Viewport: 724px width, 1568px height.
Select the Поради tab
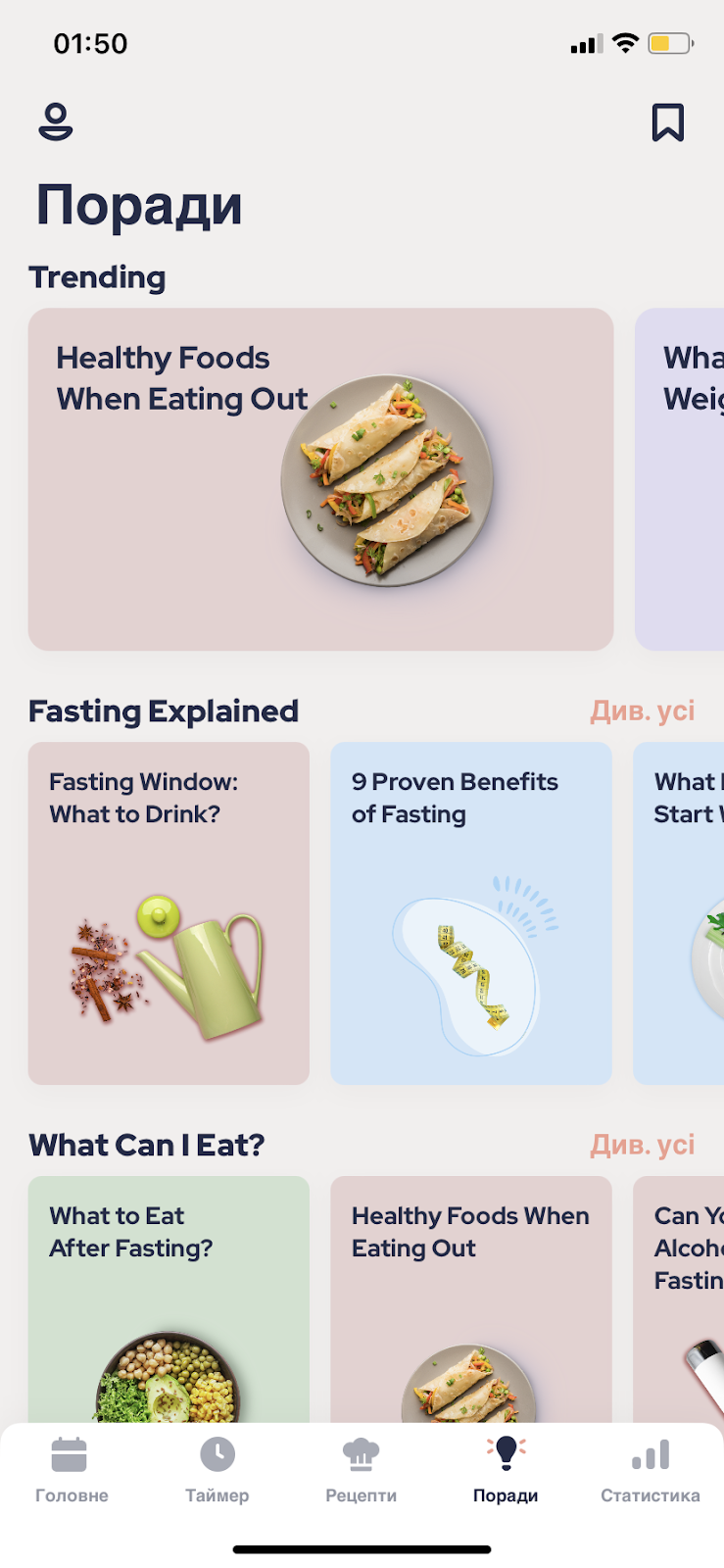(506, 1470)
